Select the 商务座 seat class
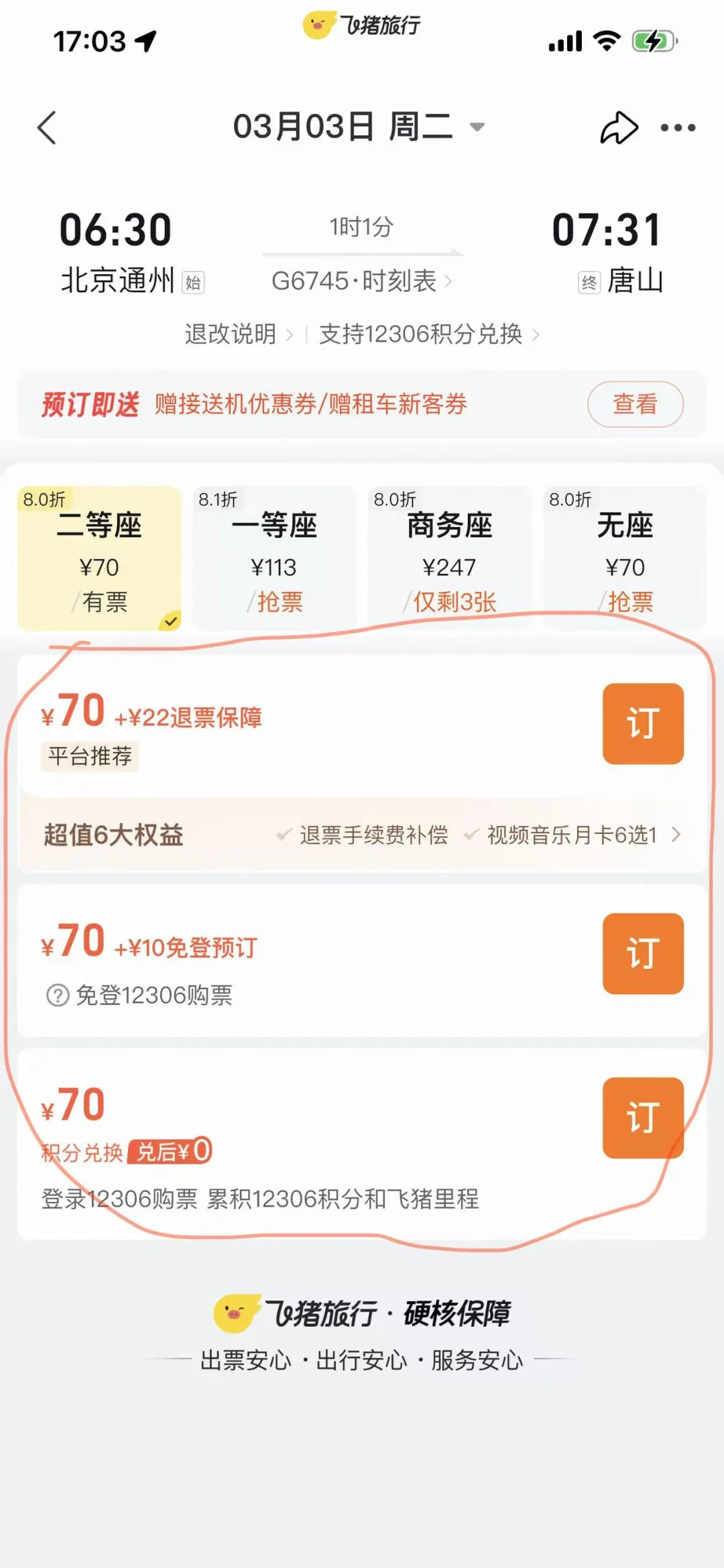724x1568 pixels. tap(450, 558)
